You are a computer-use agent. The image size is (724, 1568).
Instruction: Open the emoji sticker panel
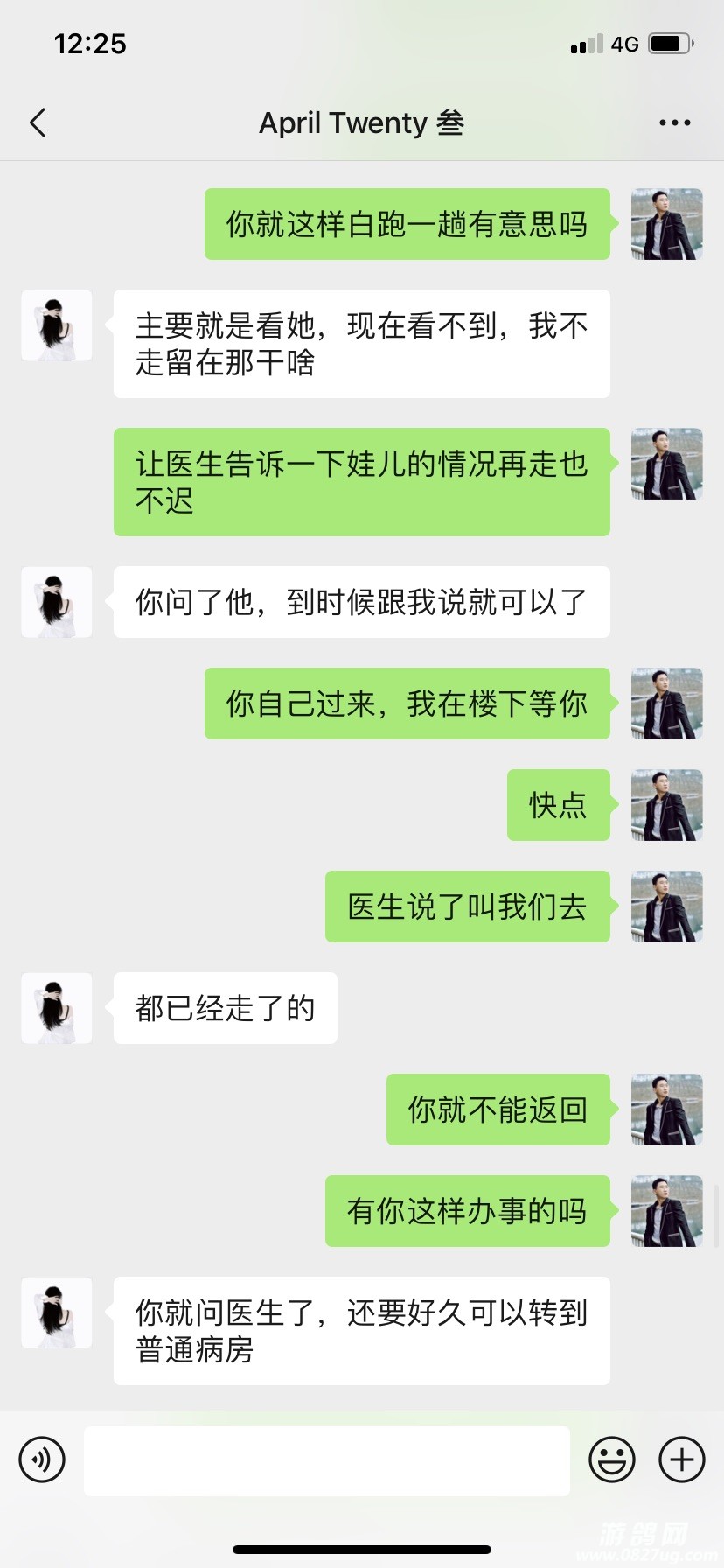[612, 1459]
